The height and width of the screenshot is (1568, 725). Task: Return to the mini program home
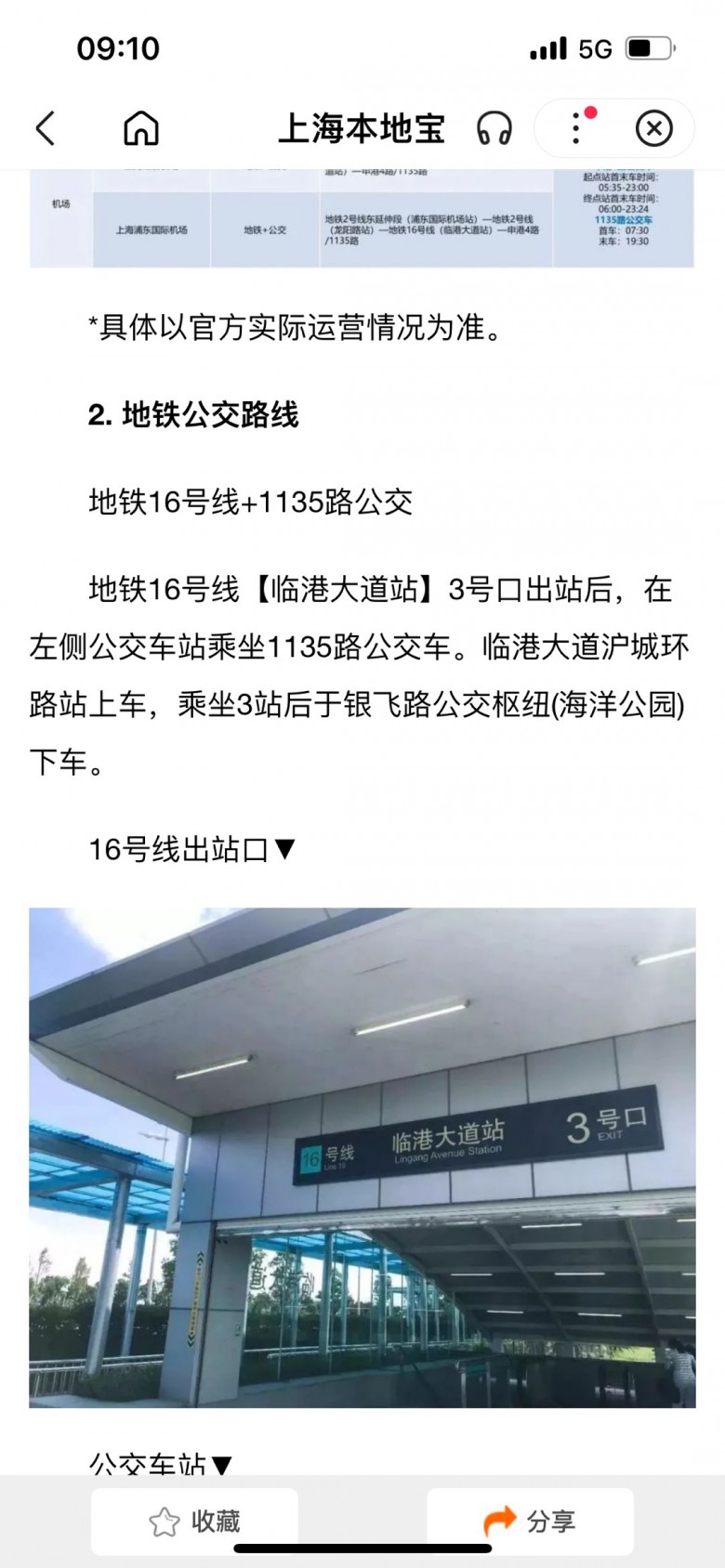click(x=141, y=128)
